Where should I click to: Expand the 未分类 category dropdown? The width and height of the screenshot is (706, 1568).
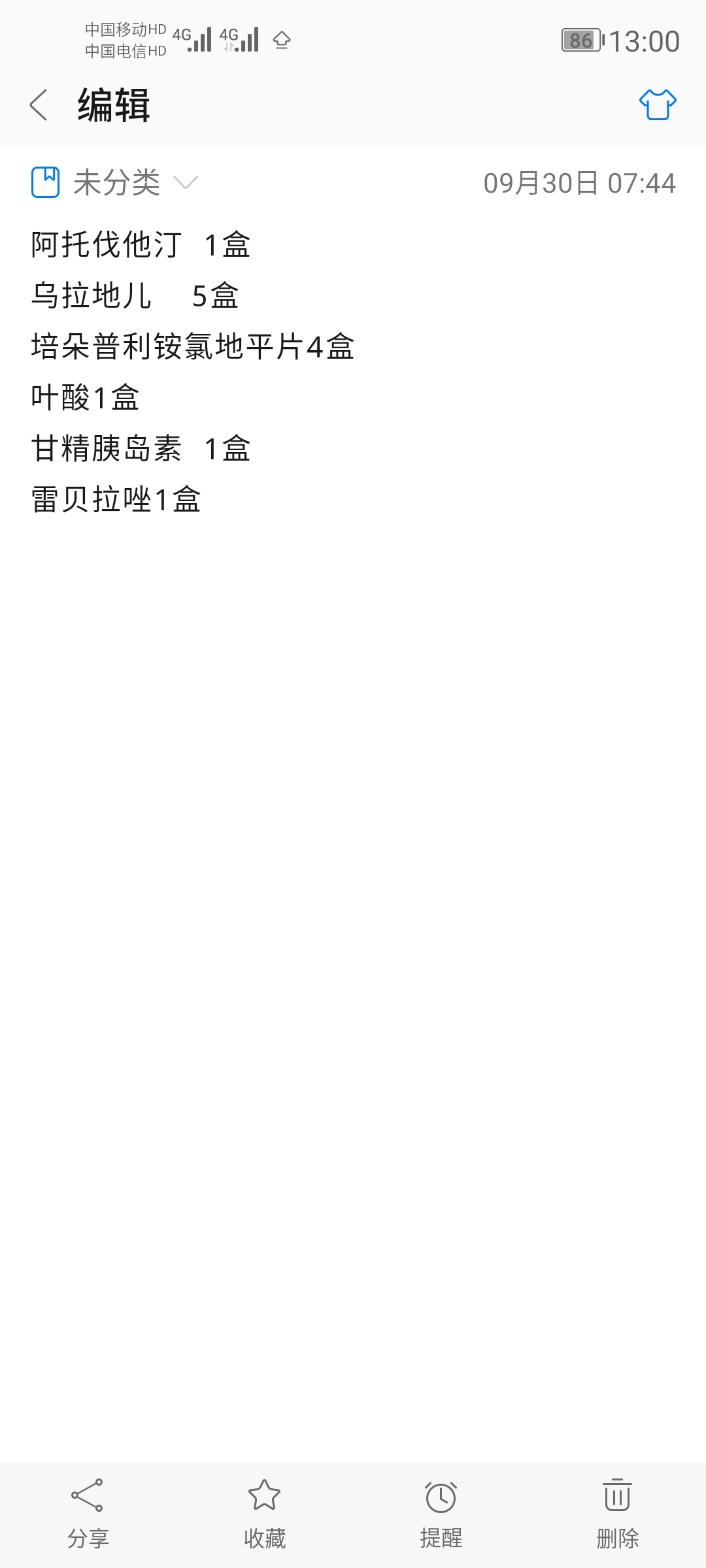[115, 182]
